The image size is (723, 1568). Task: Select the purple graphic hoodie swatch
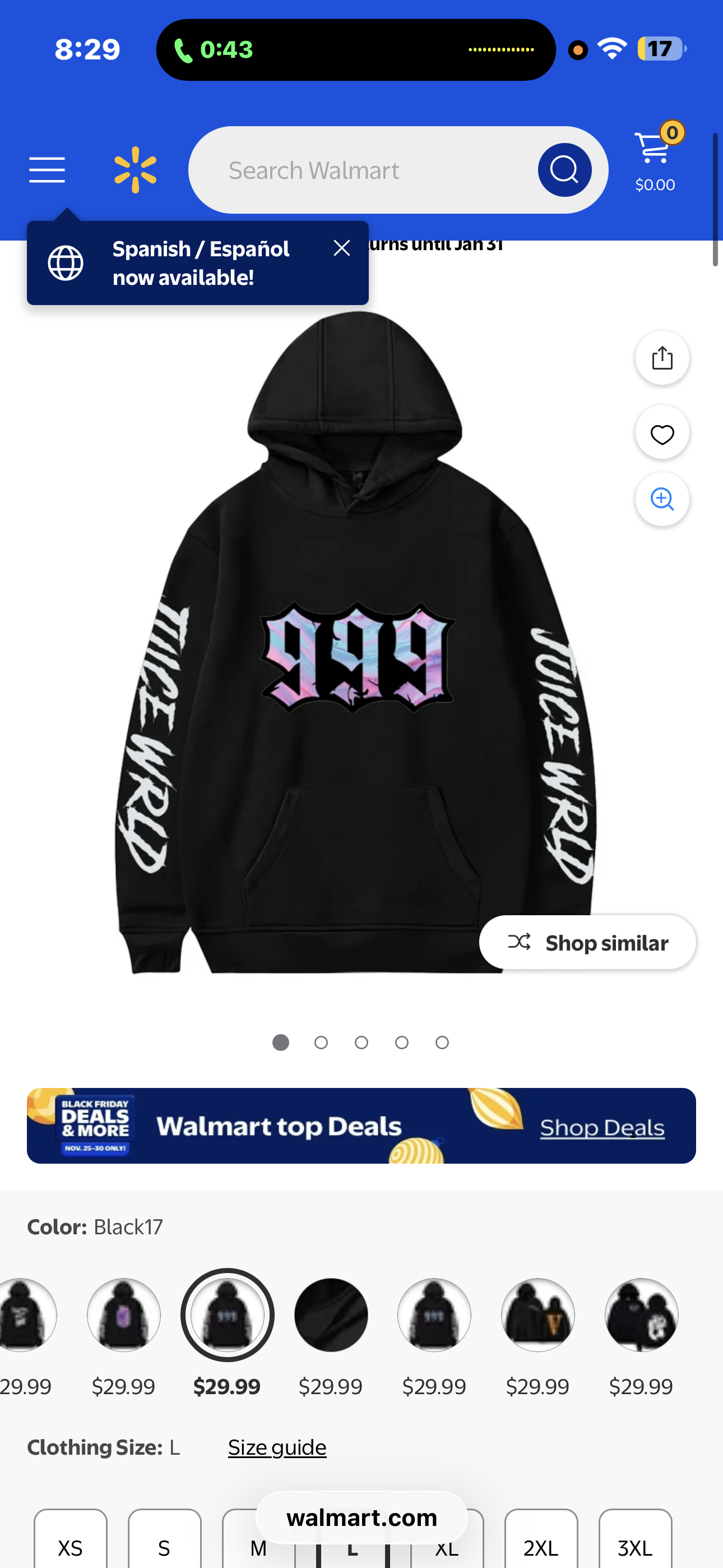(x=123, y=1315)
